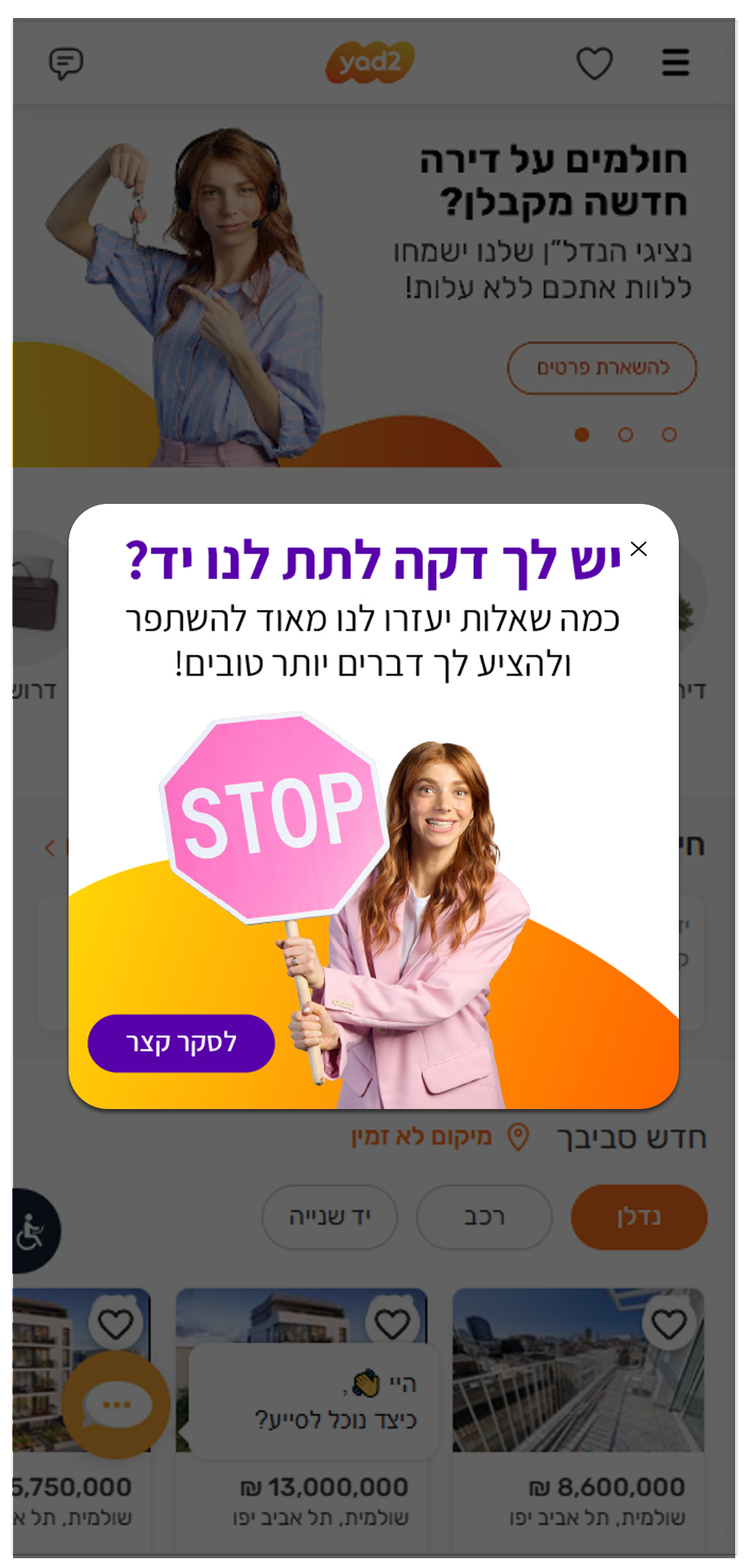The image size is (745, 1568).
Task: Open saved favorites heart in header
Action: 595,63
